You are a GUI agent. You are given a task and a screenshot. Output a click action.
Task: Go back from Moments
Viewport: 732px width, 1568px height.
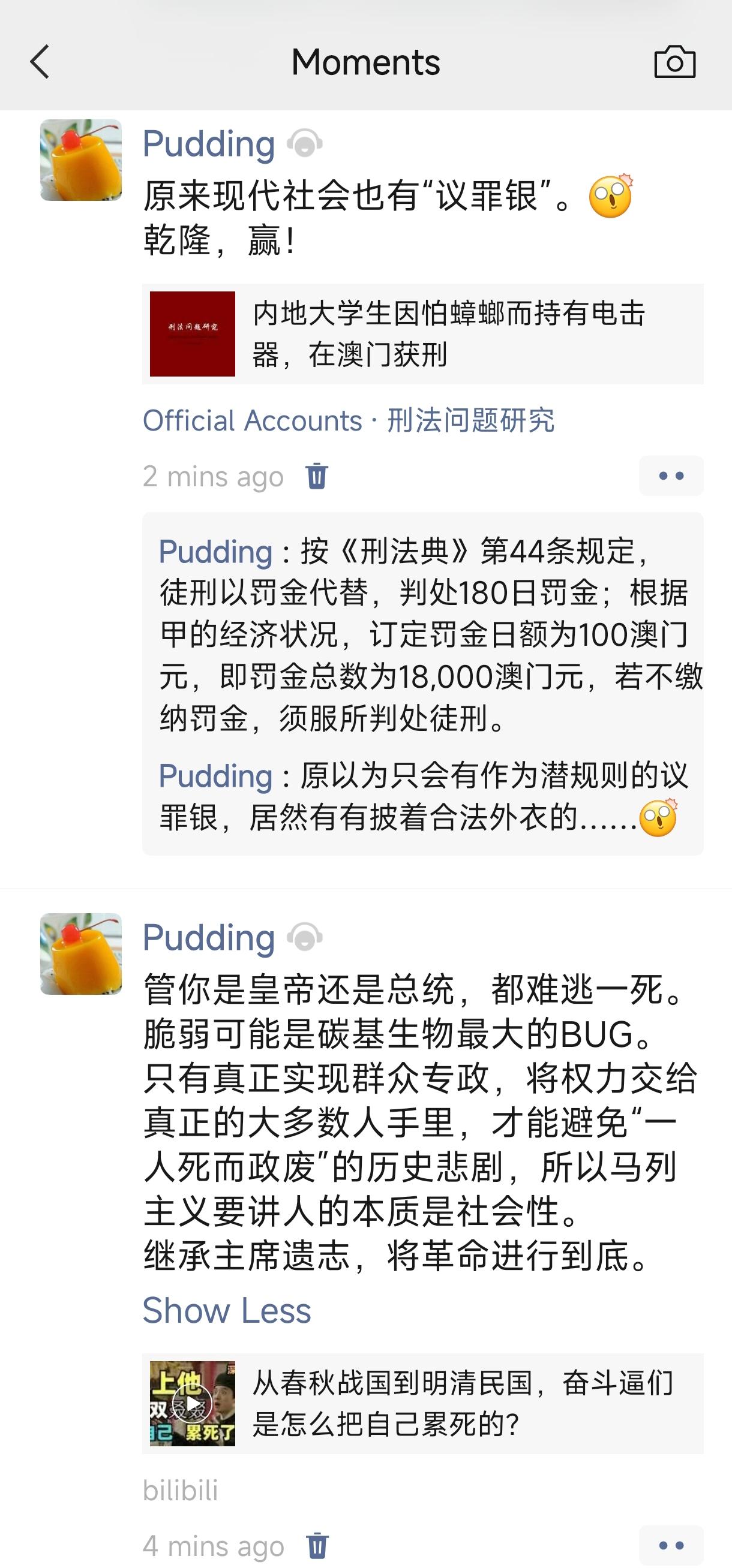click(x=40, y=62)
